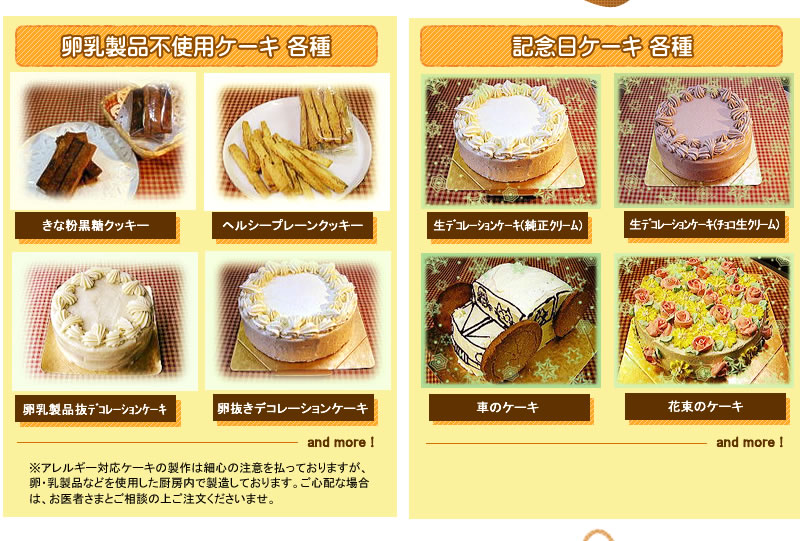This screenshot has width=800, height=541.
Task: Tap 'and more!' under 卵乳製品不使用ケーキ
Action: pyautogui.click(x=340, y=442)
